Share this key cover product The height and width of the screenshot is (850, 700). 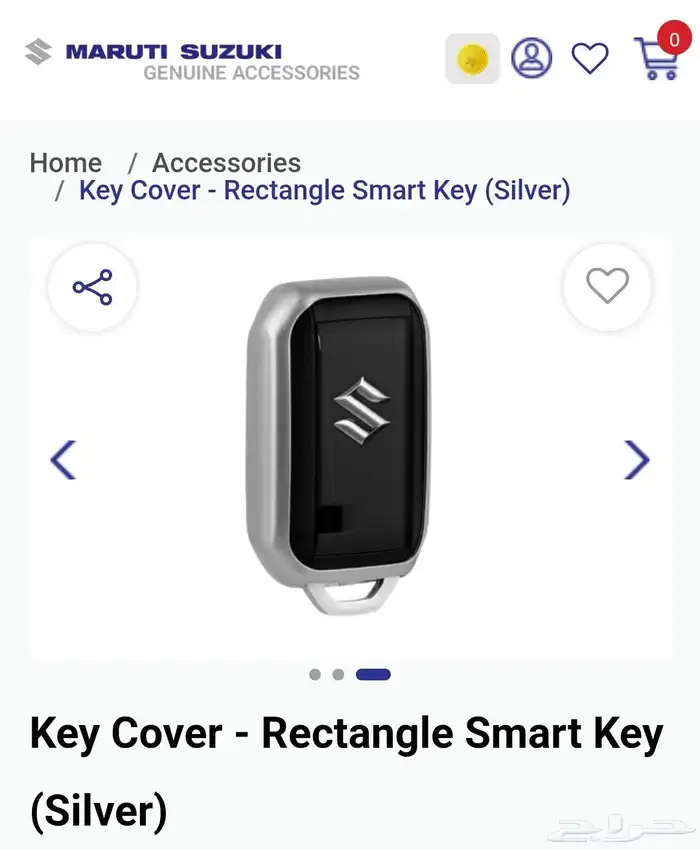click(92, 288)
